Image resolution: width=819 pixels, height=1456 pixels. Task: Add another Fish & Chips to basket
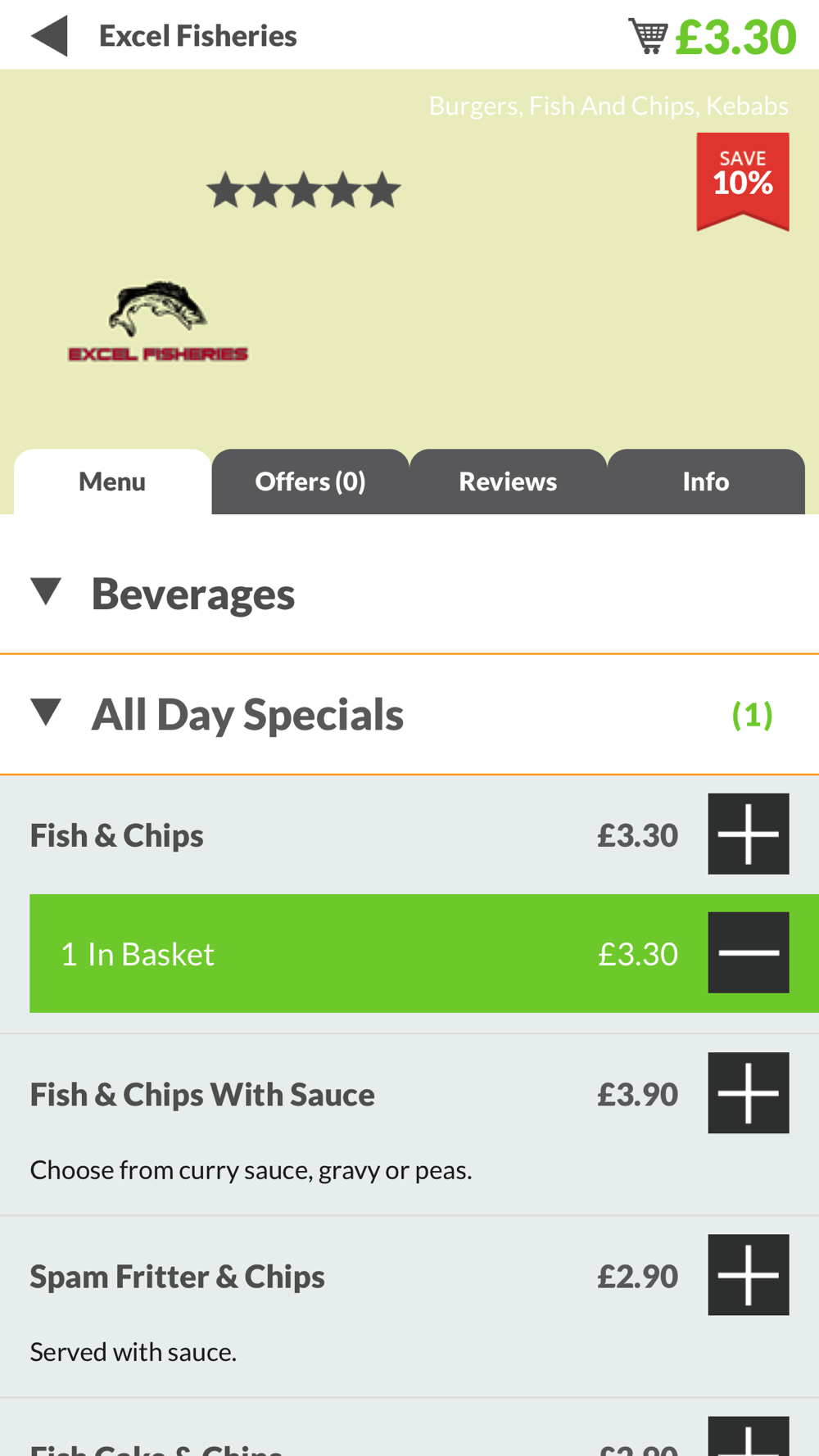point(749,834)
